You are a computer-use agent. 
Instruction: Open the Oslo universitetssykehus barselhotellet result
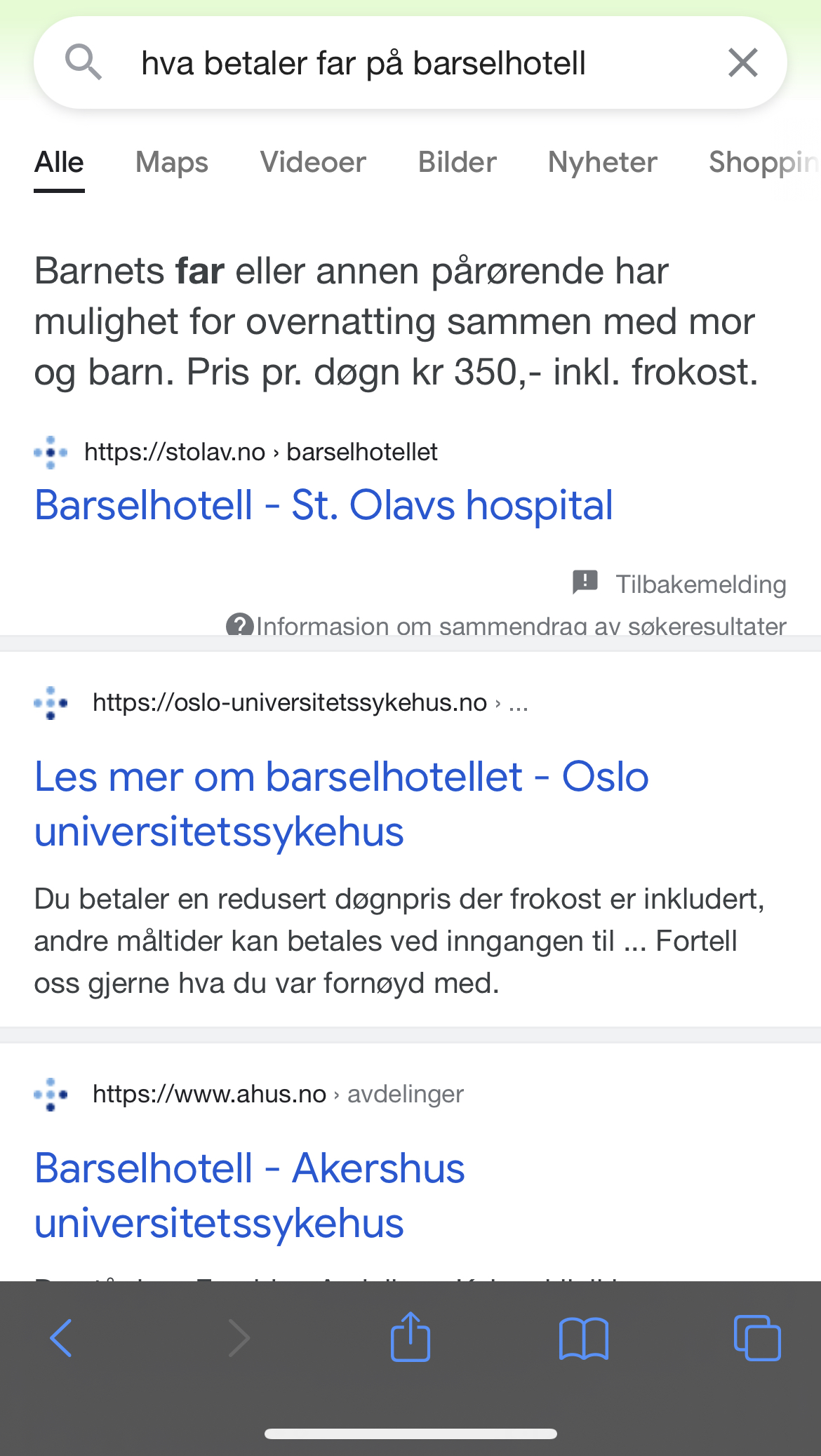pyautogui.click(x=342, y=804)
